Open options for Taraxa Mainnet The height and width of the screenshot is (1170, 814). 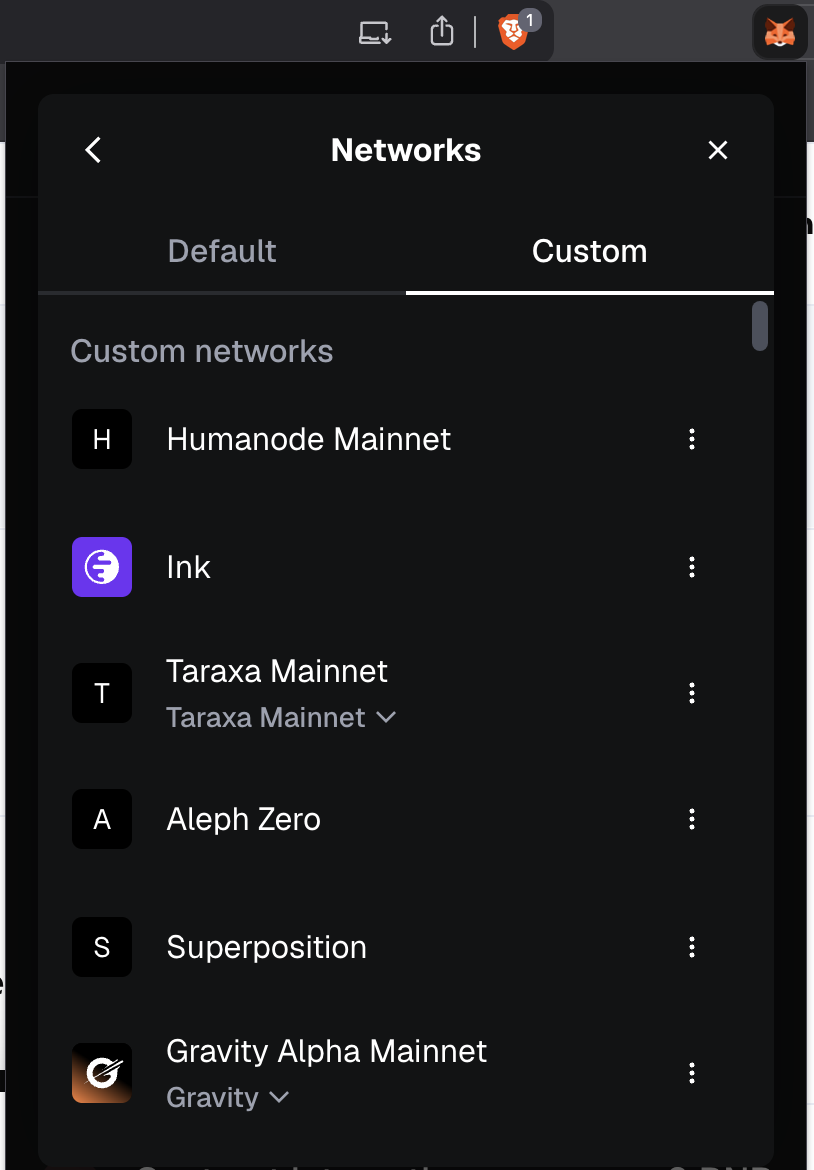(x=691, y=693)
